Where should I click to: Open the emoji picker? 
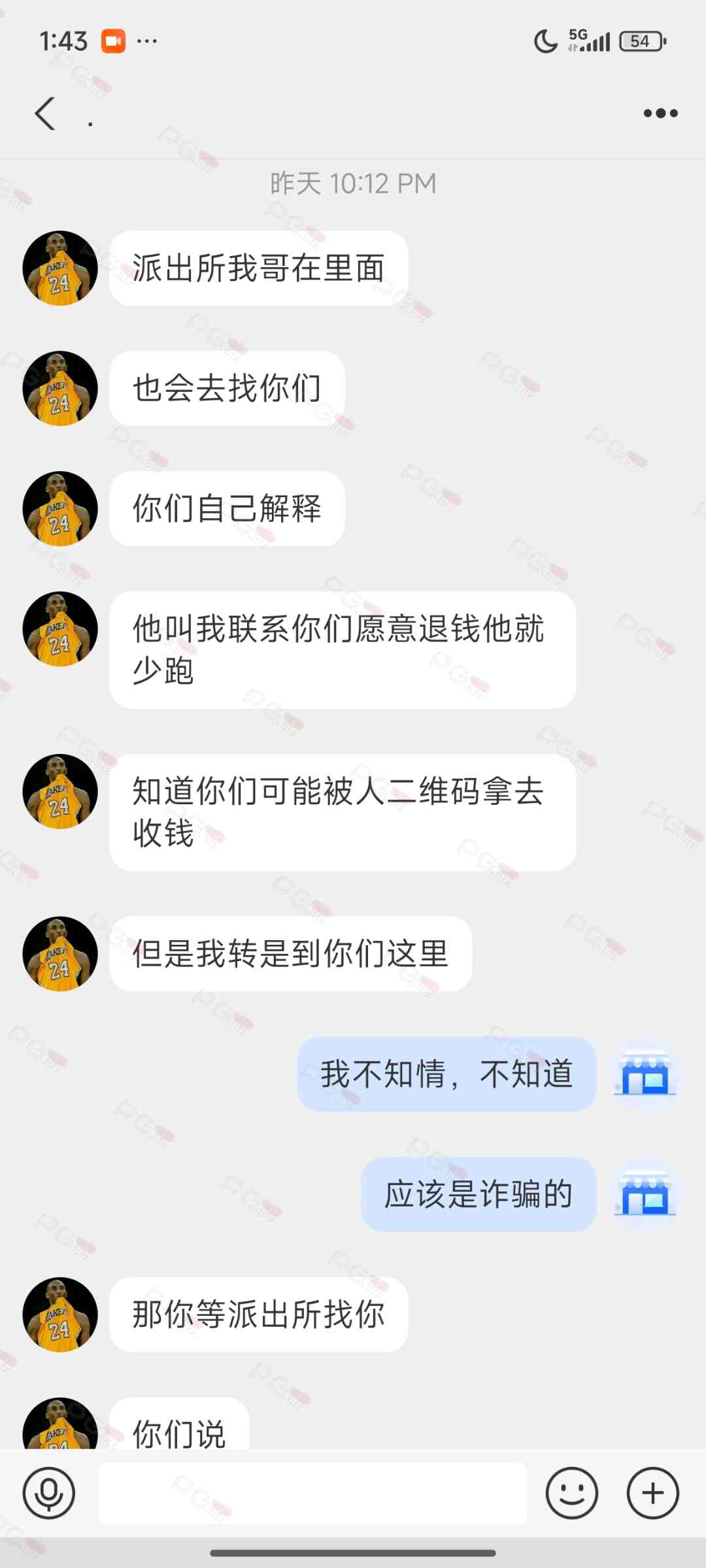[x=571, y=1493]
